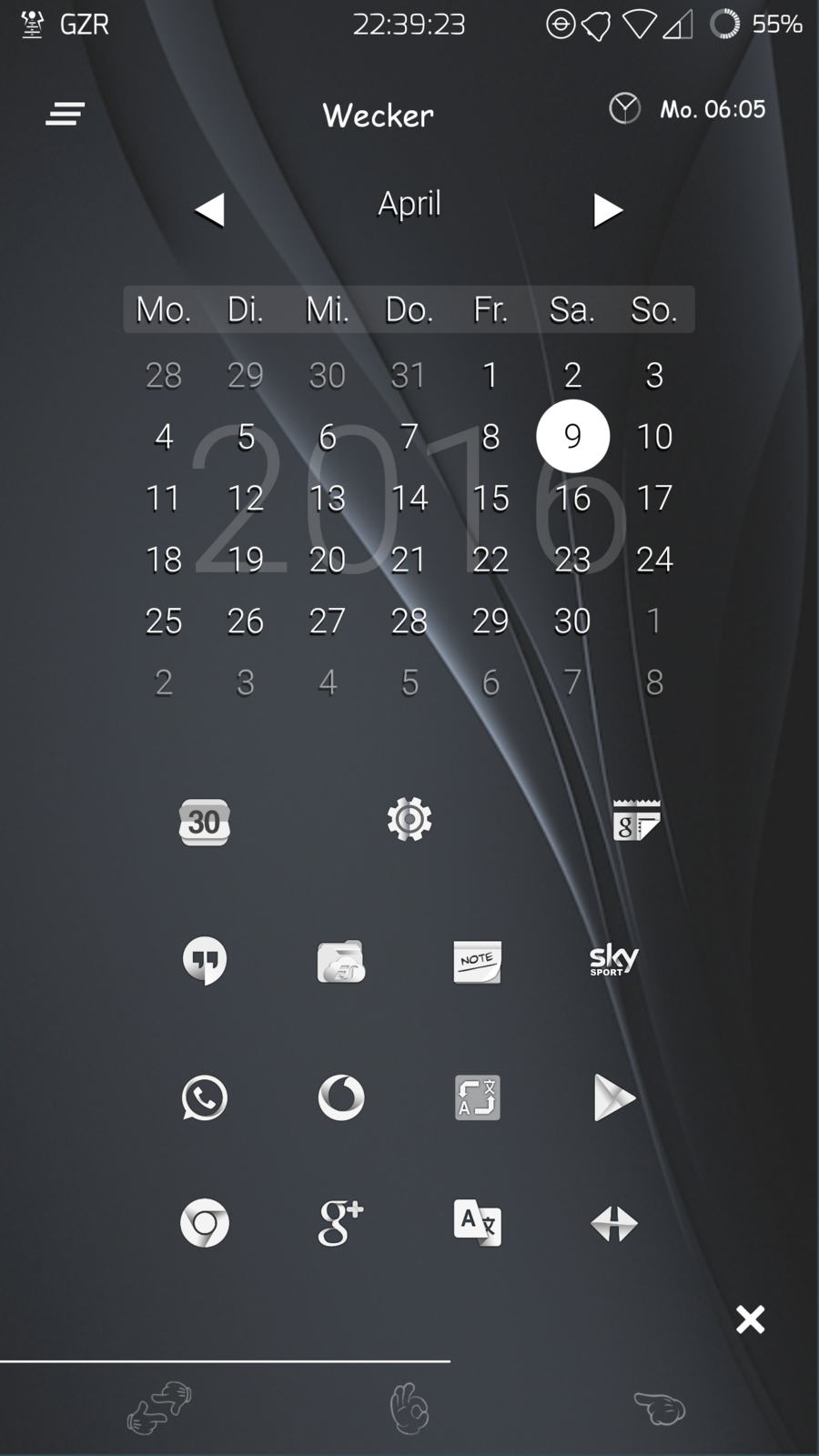Tap the OK hand gesture icon
819x1456 pixels.
pos(409,1408)
